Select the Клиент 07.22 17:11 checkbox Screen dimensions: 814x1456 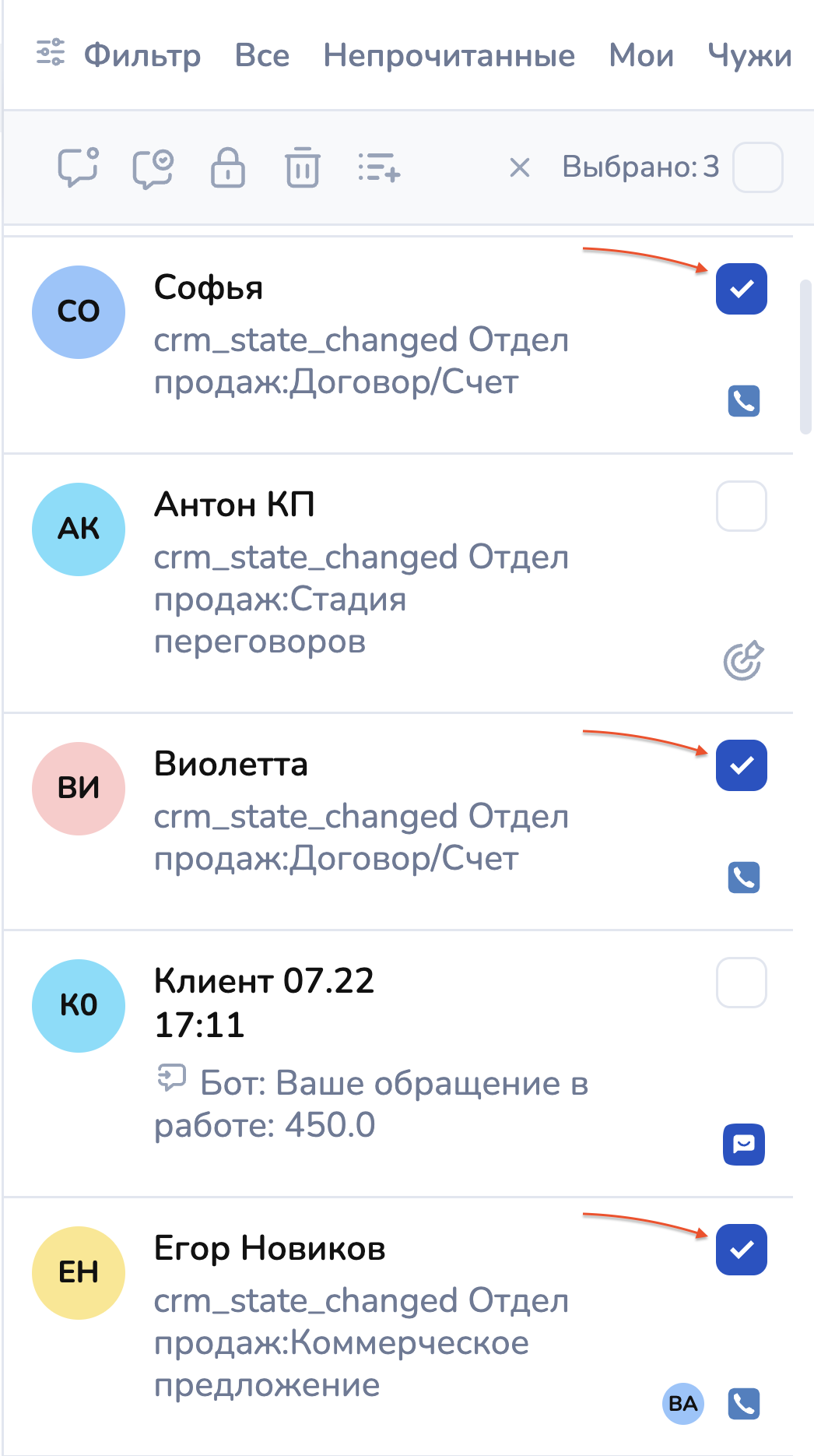pos(741,983)
